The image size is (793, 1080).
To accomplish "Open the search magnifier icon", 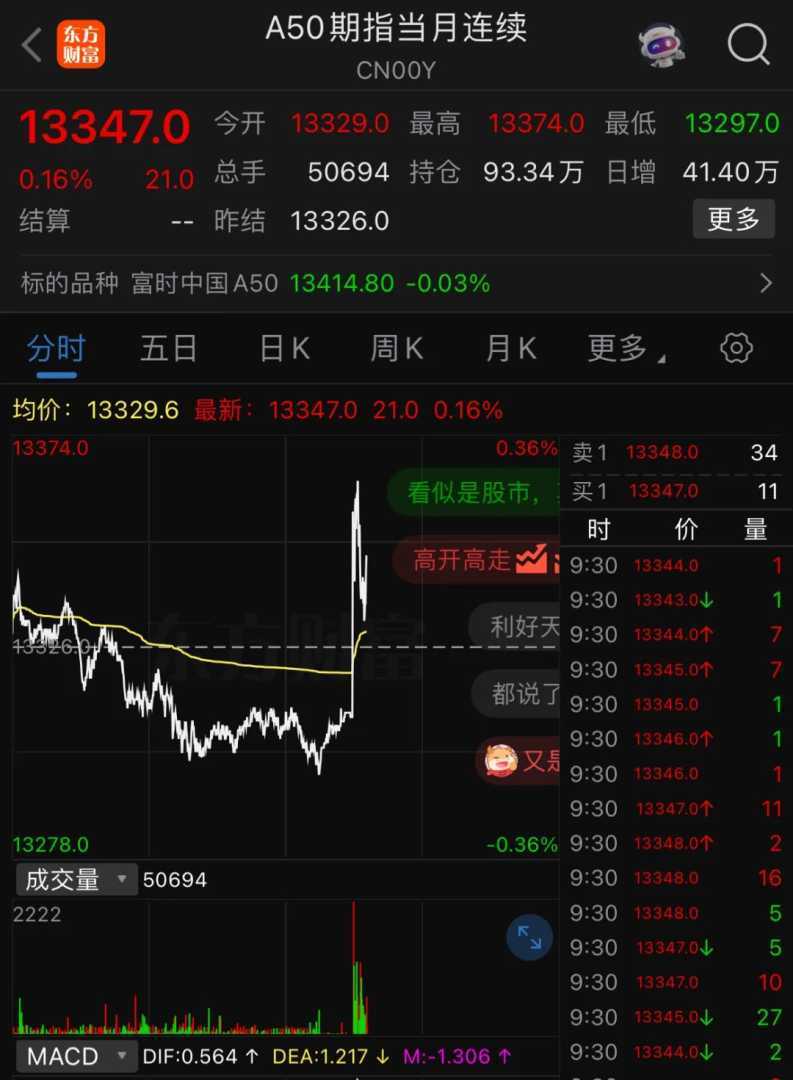I will coord(748,45).
